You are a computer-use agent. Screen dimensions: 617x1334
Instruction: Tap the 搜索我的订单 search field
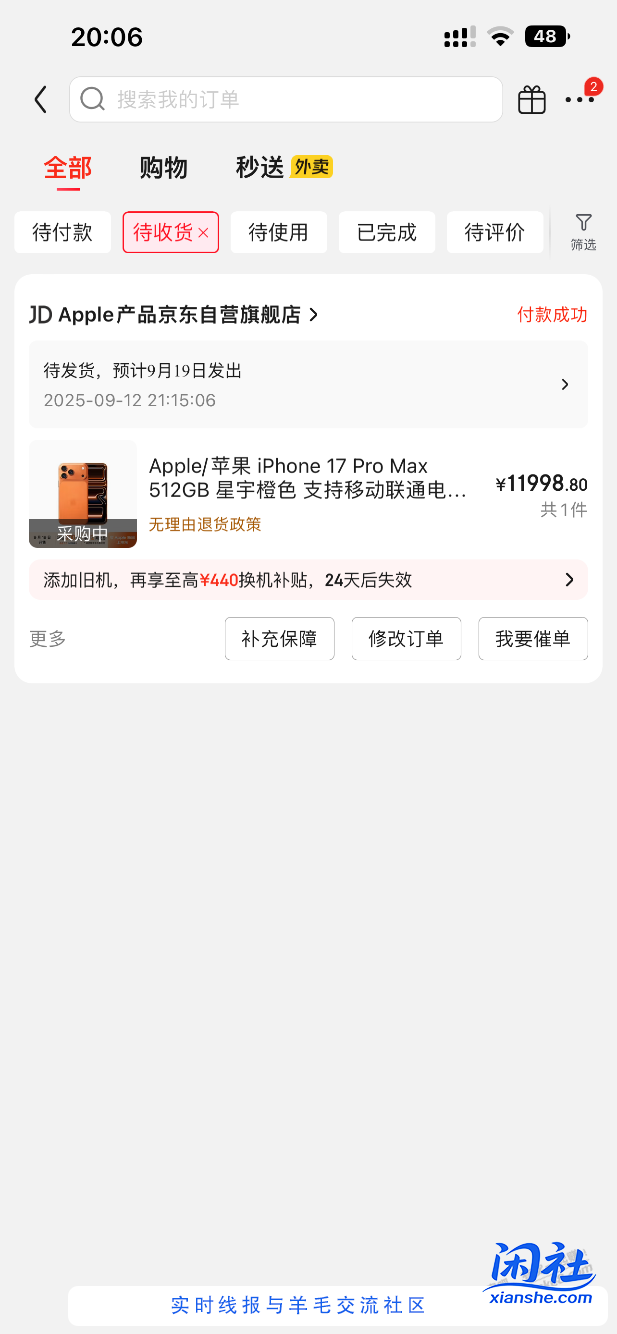coord(285,99)
